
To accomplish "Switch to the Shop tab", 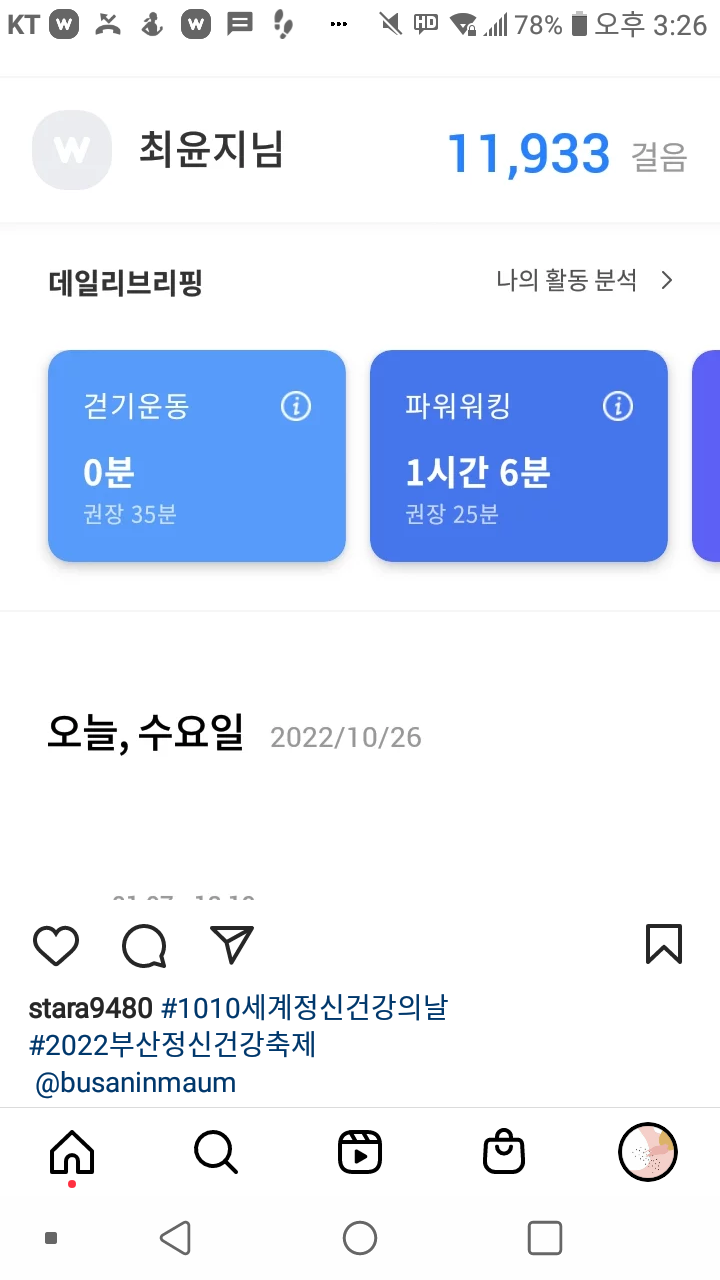I will [504, 1153].
